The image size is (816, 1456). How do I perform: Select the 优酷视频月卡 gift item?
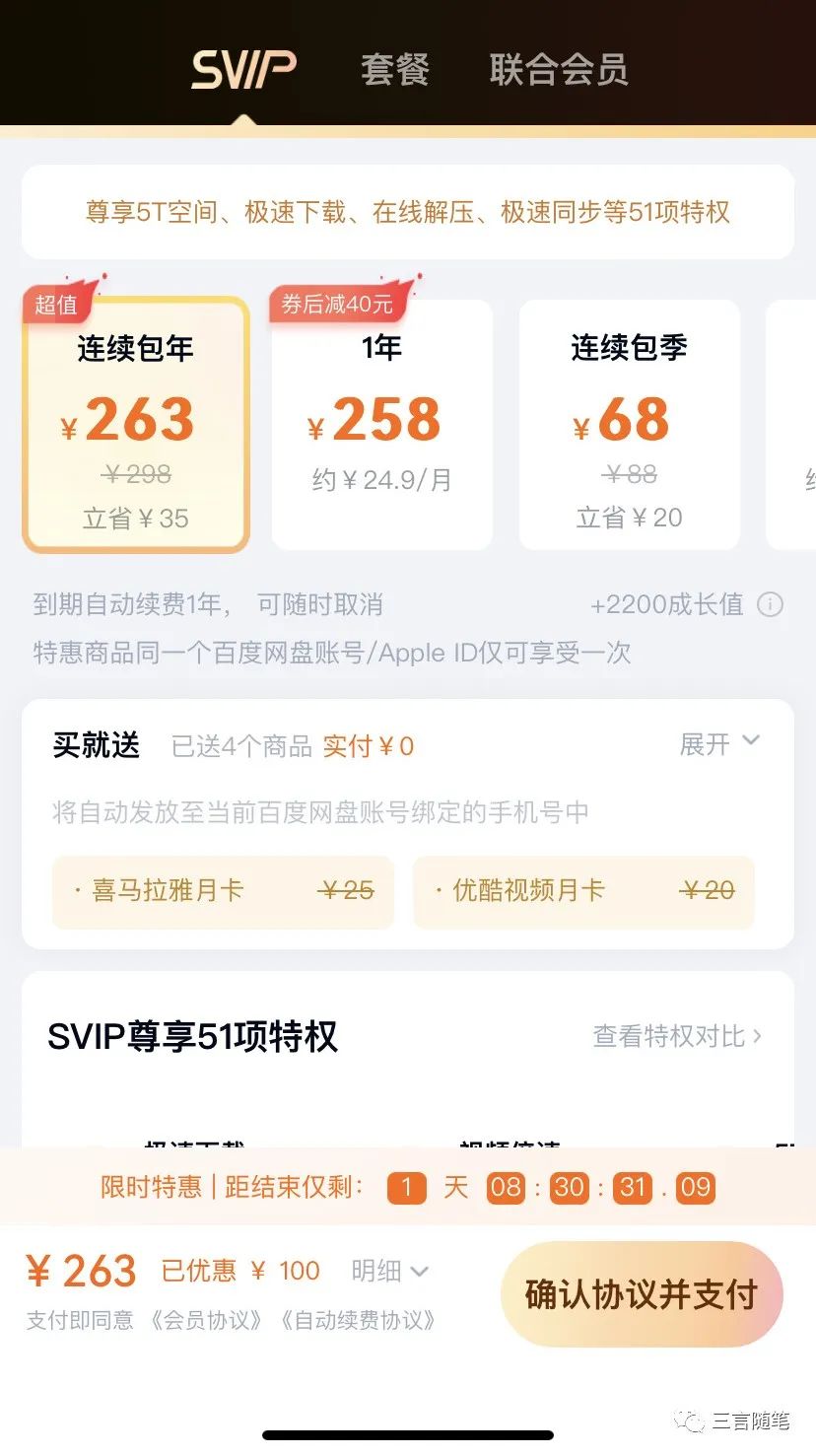click(x=583, y=891)
